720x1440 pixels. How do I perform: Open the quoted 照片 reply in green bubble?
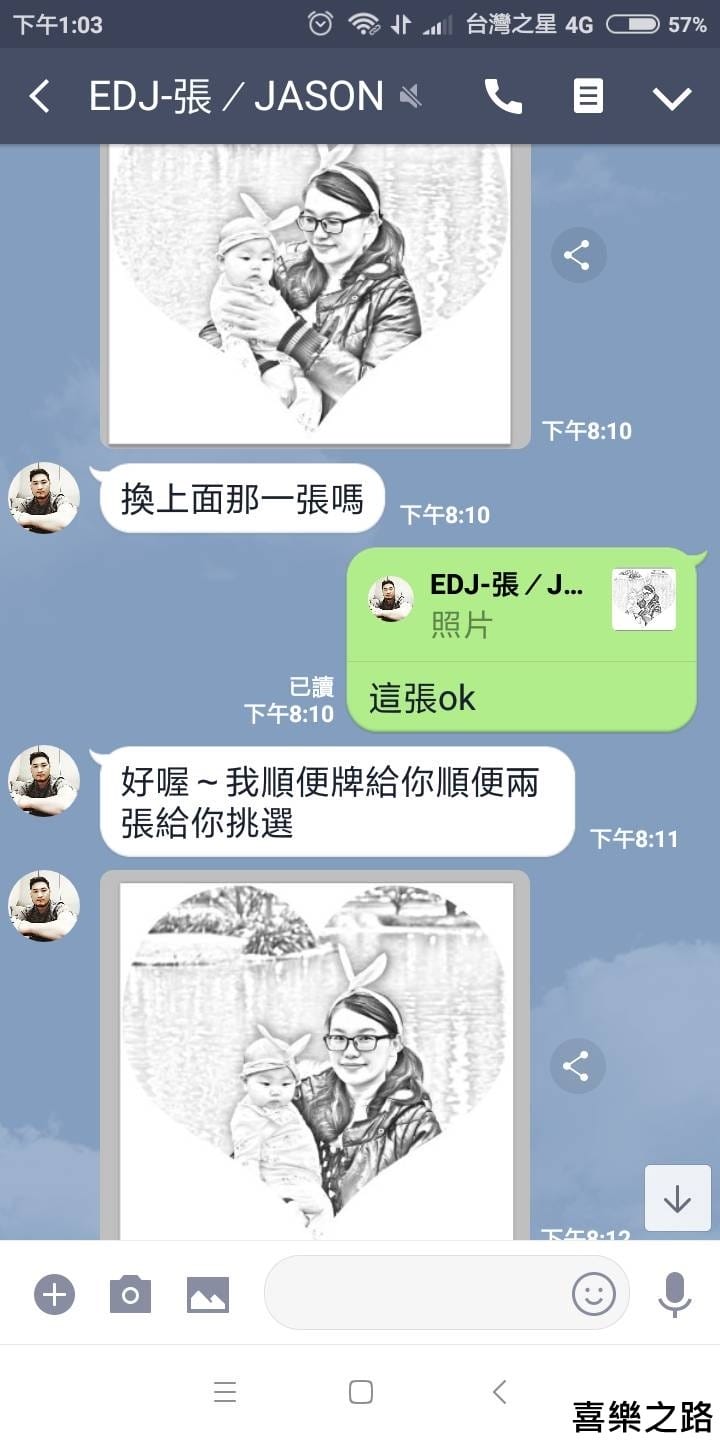(522, 602)
